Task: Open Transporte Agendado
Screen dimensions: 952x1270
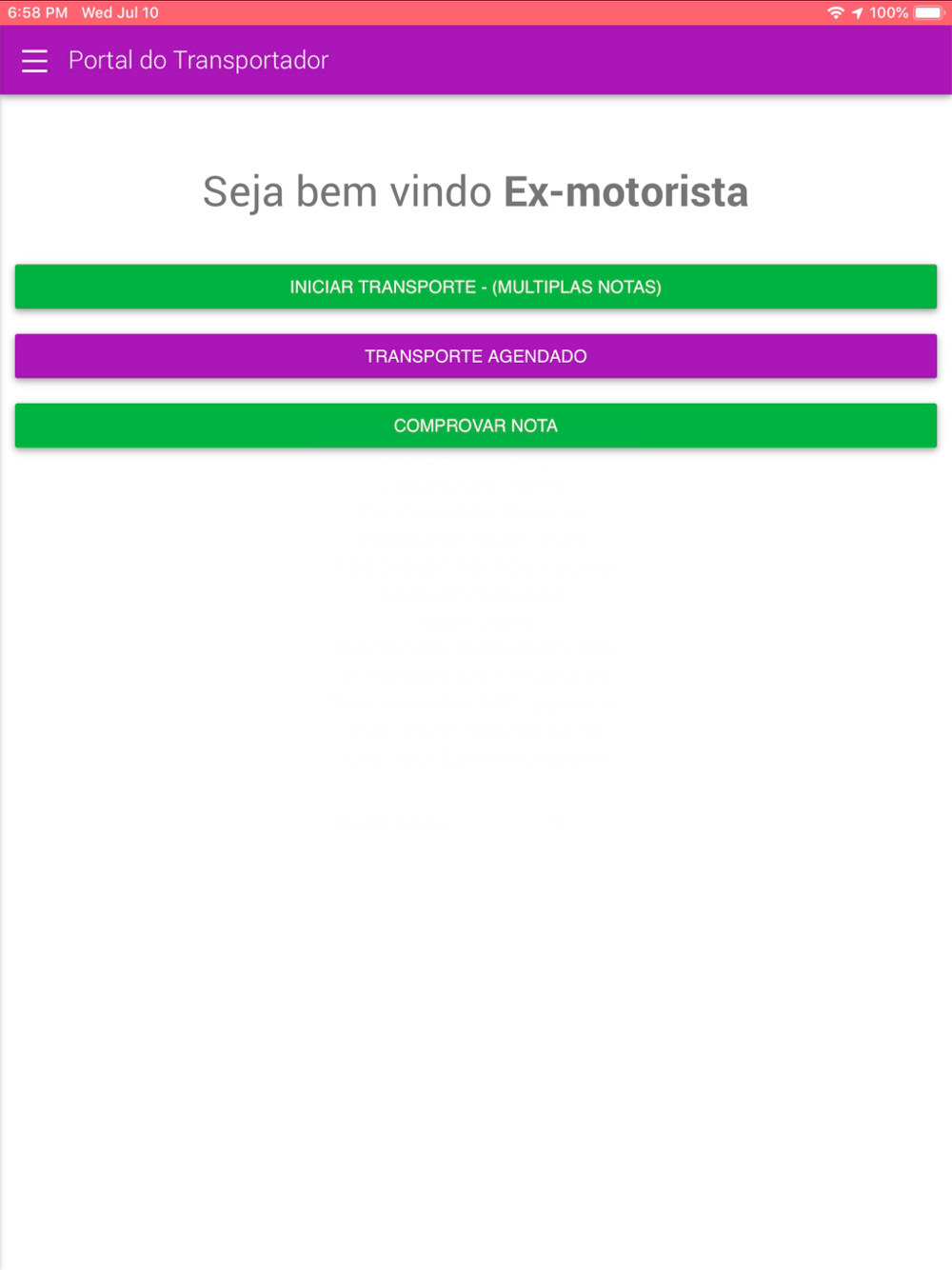Action: tap(475, 356)
